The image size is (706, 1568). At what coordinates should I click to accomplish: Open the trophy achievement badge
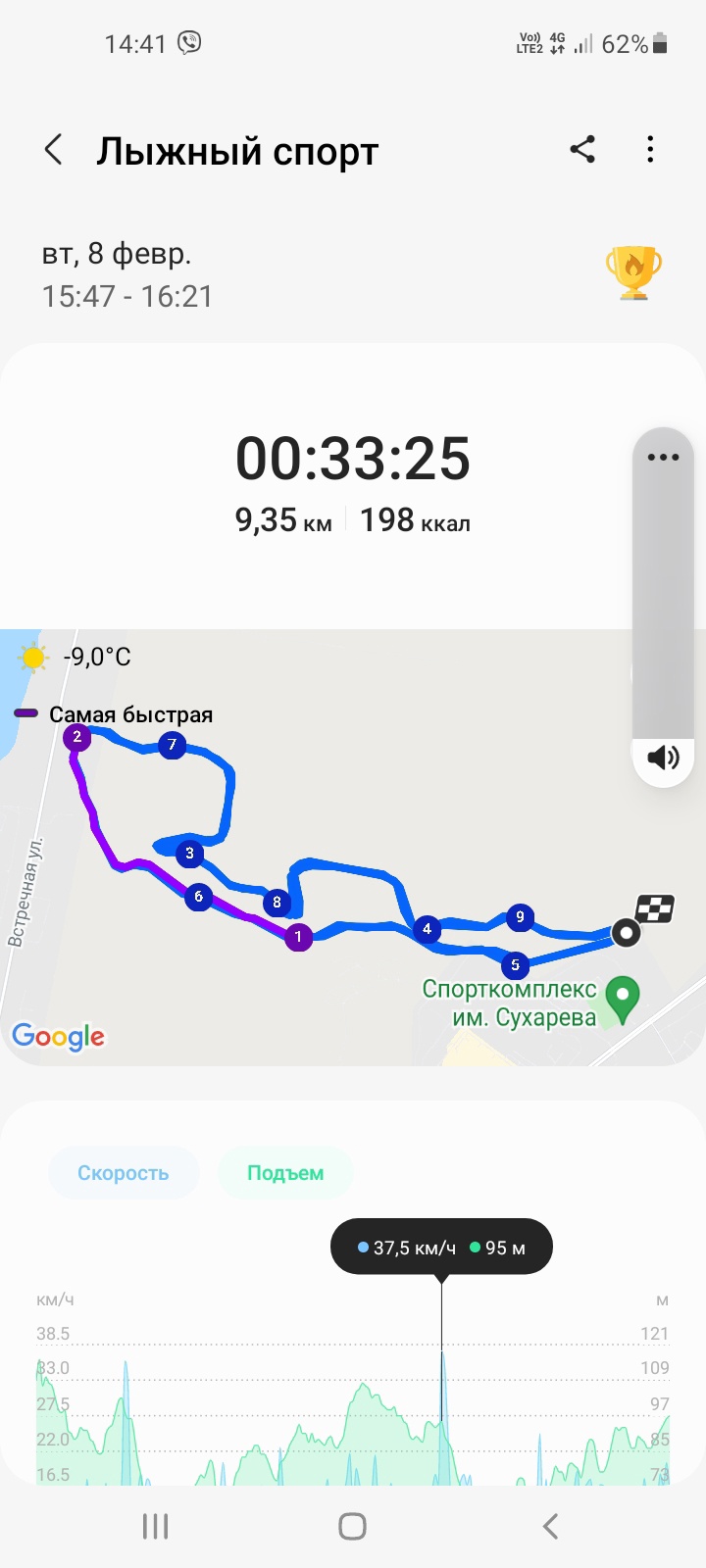pos(633,271)
